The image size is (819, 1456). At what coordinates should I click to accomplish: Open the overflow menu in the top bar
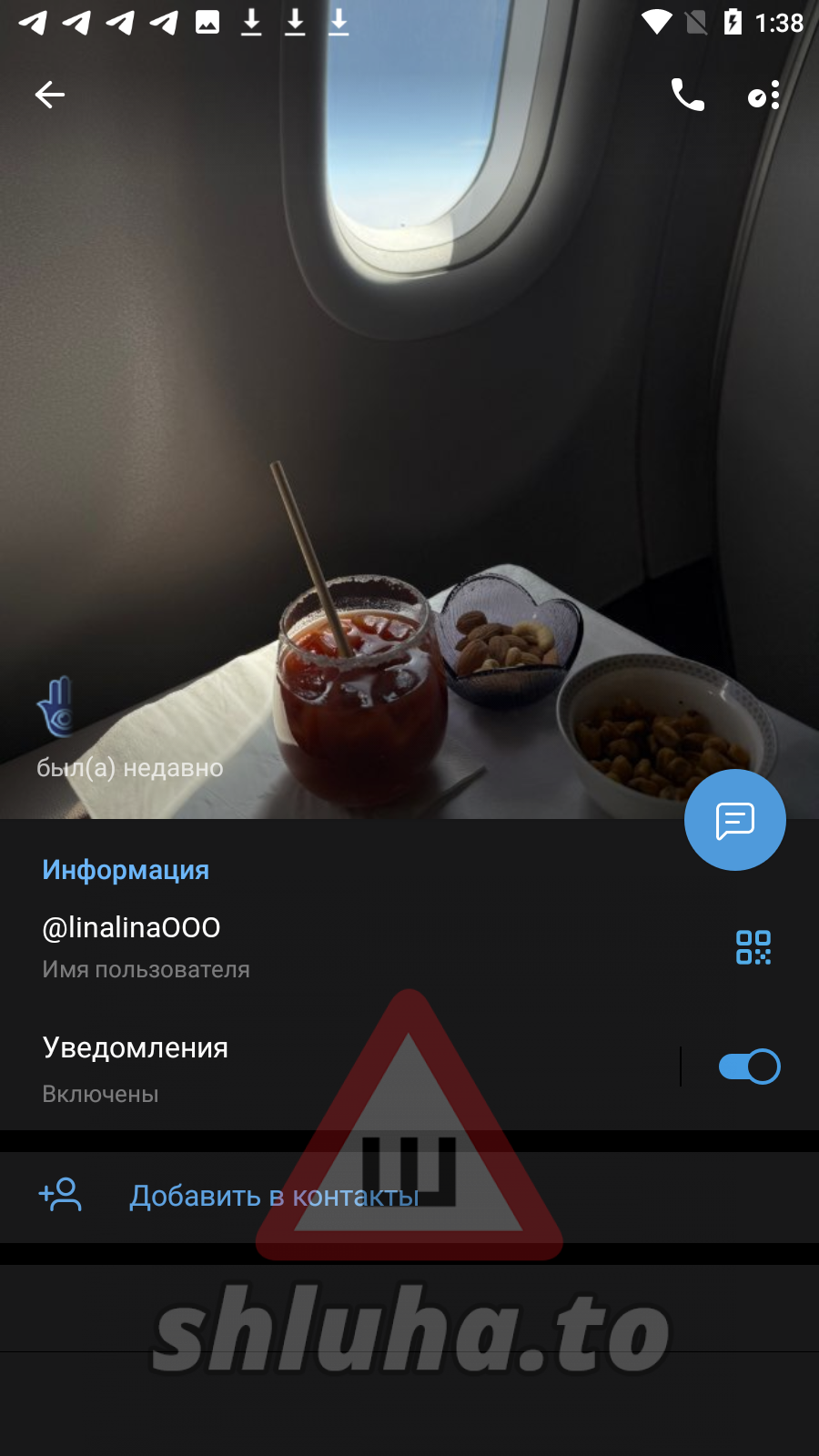[765, 95]
